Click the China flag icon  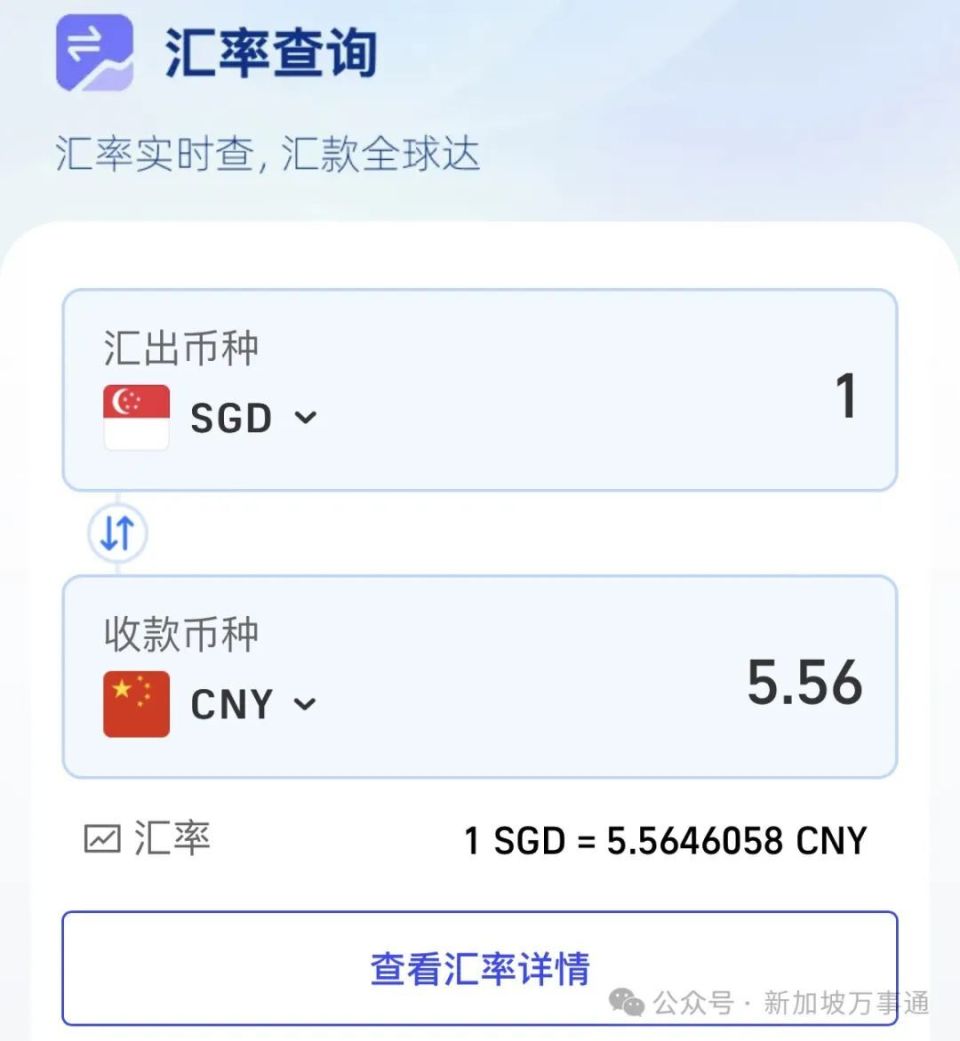coord(136,701)
